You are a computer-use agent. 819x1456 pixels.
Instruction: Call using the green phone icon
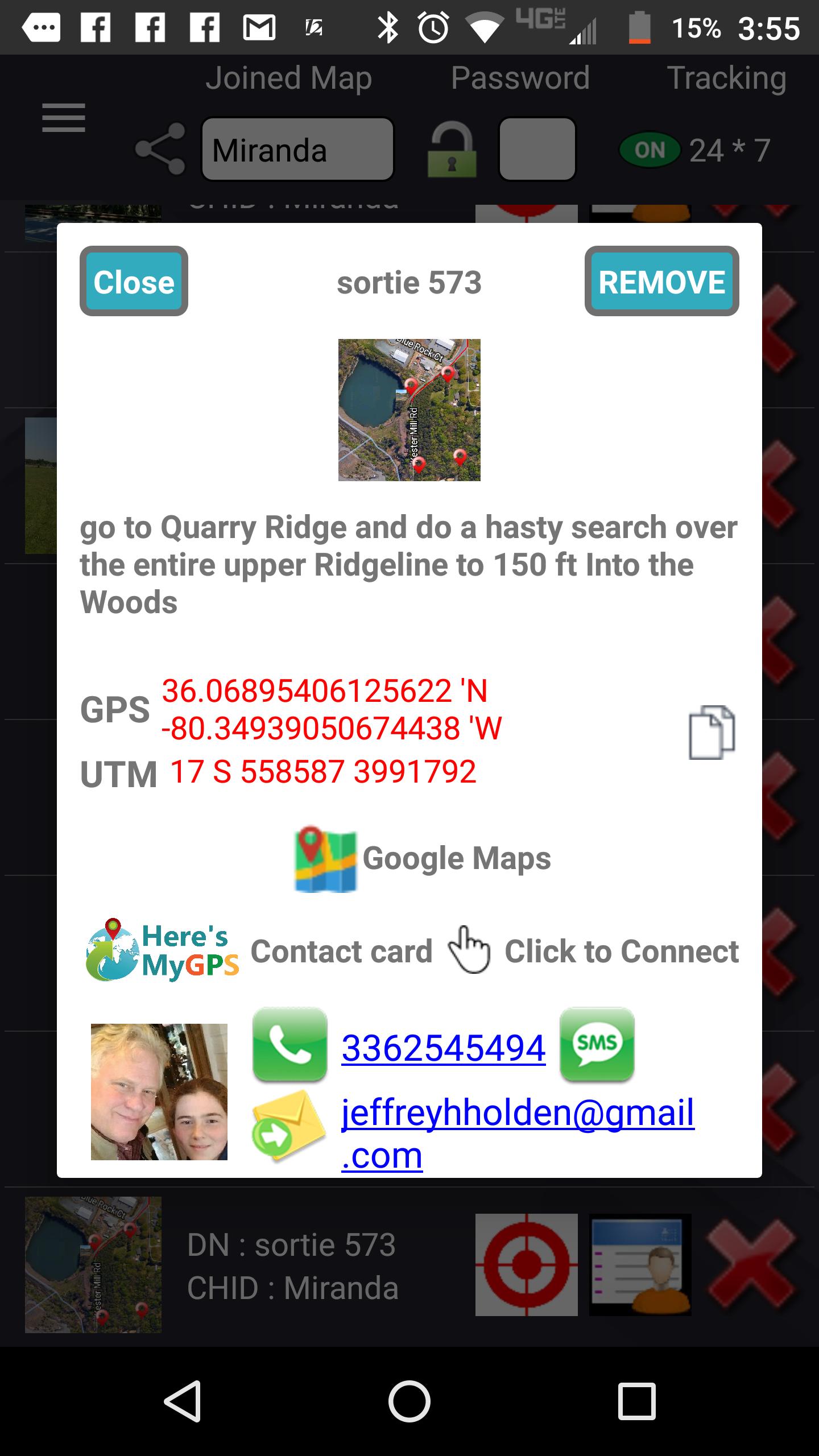289,1045
